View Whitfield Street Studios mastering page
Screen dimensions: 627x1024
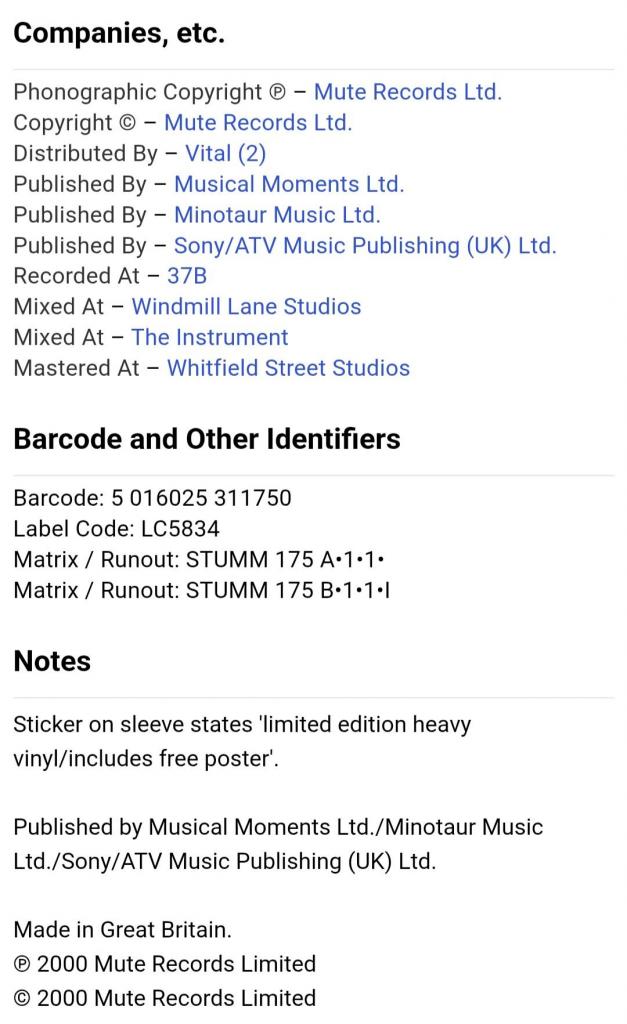click(288, 368)
